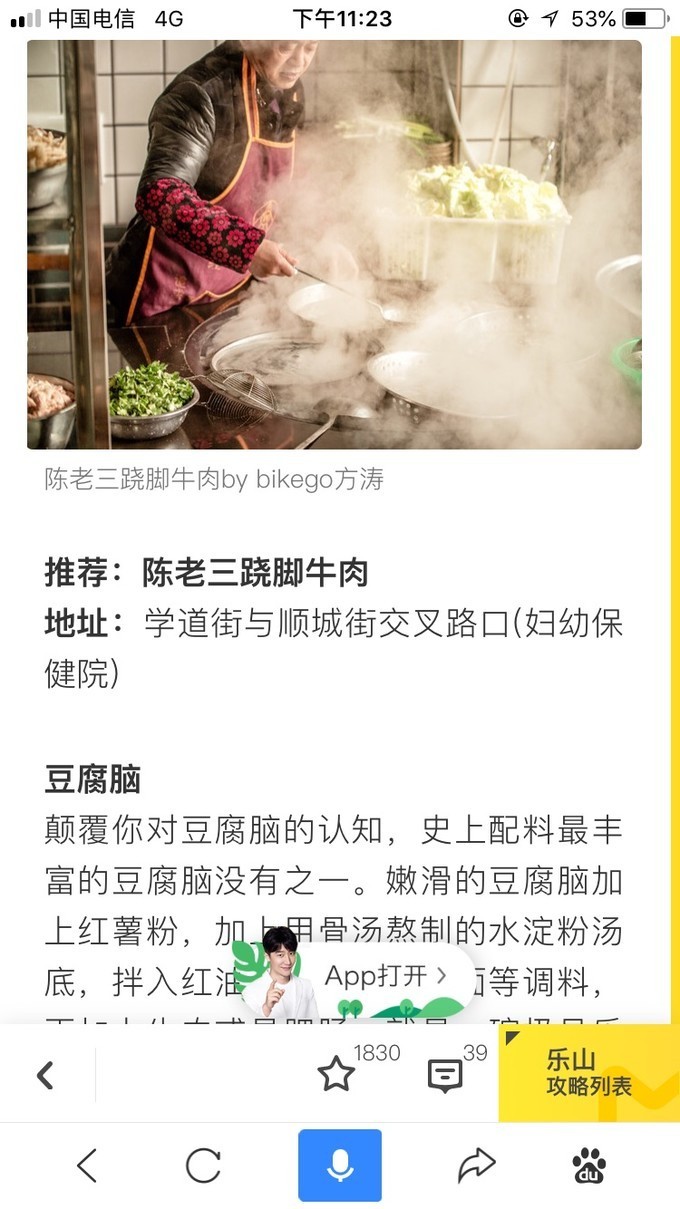Go back using the in-app arrow
Screen dimensions: 680x1209
45,1075
